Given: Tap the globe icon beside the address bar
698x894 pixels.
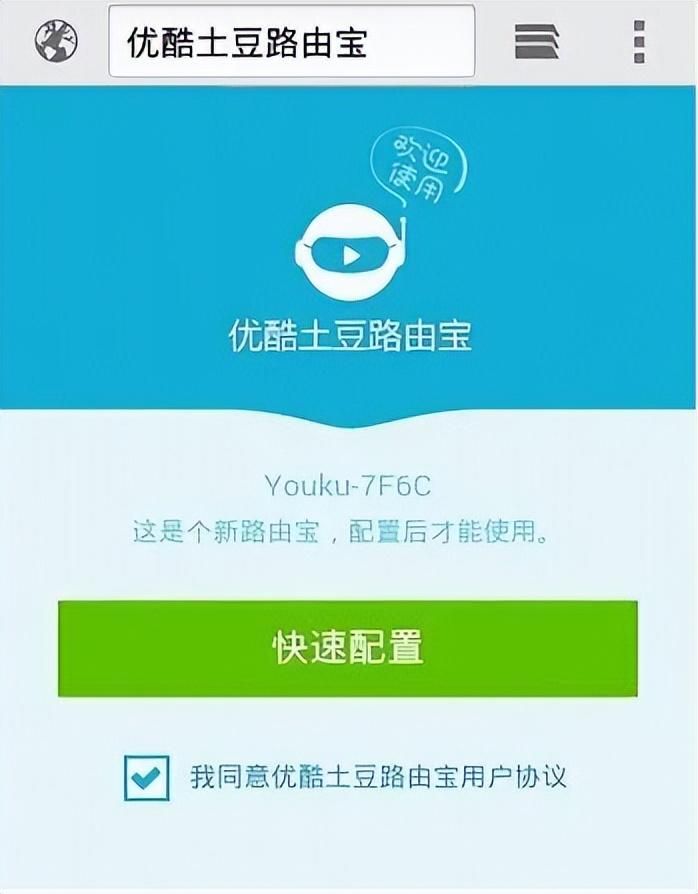Looking at the screenshot, I should 56,41.
